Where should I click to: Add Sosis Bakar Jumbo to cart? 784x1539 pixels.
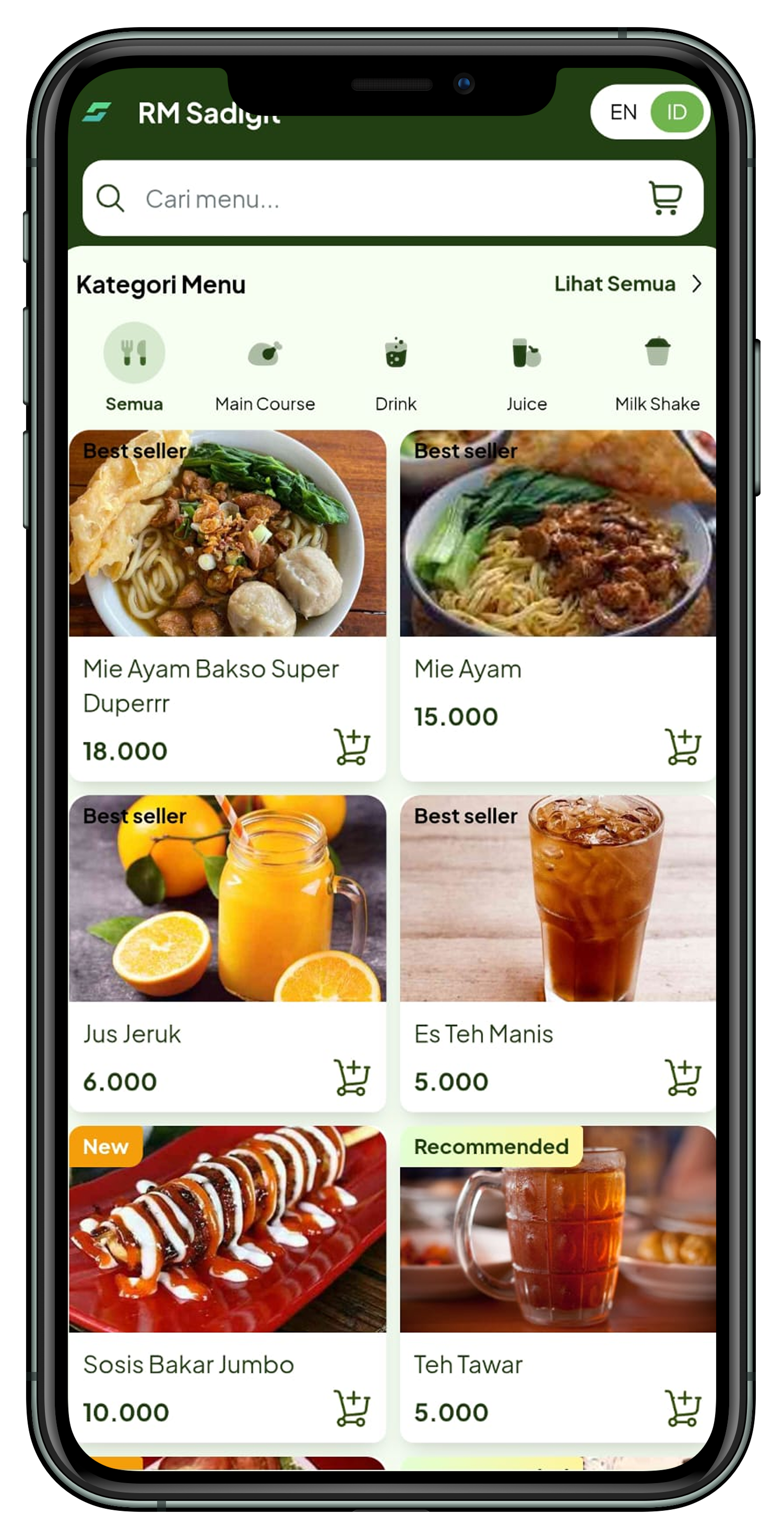(x=351, y=1408)
